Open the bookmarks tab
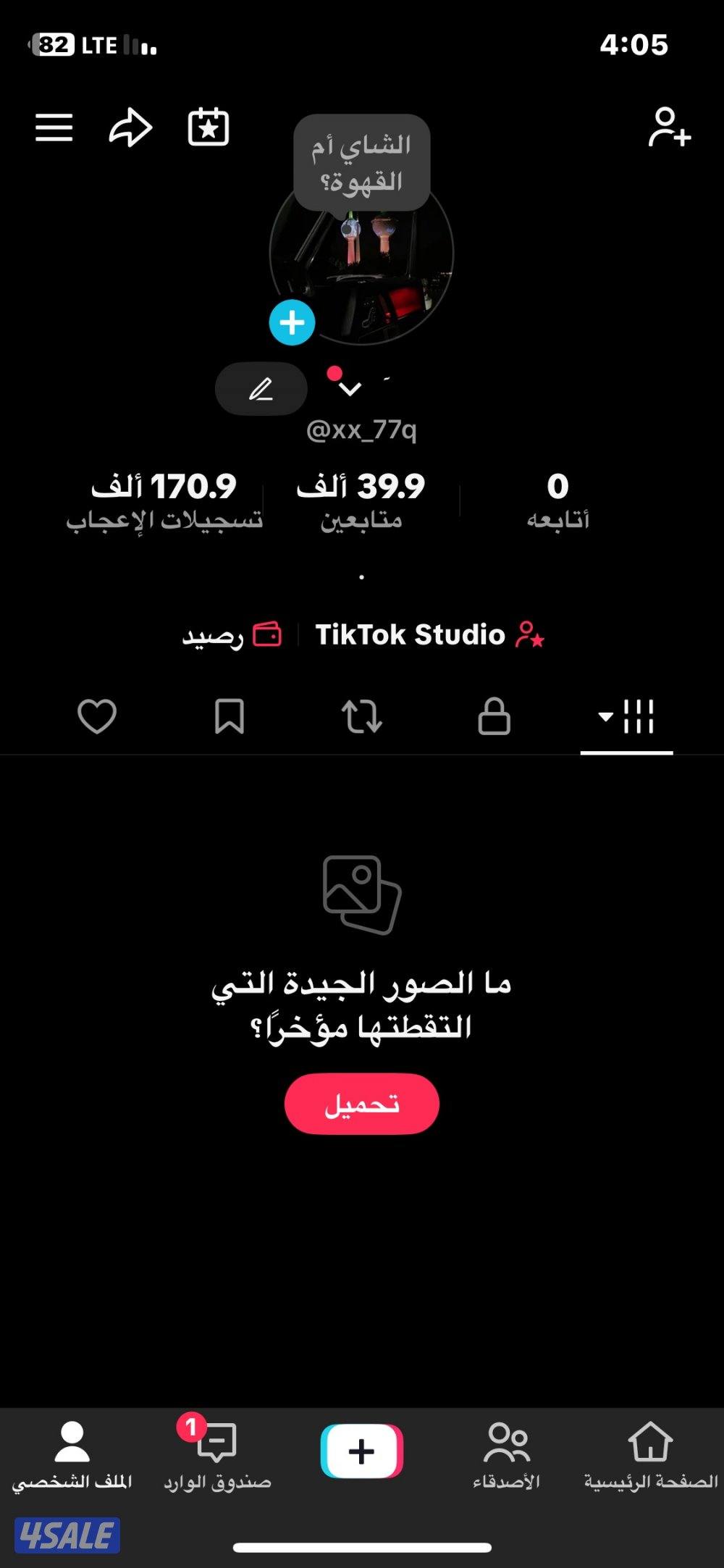This screenshot has width=724, height=1568. pyautogui.click(x=229, y=717)
